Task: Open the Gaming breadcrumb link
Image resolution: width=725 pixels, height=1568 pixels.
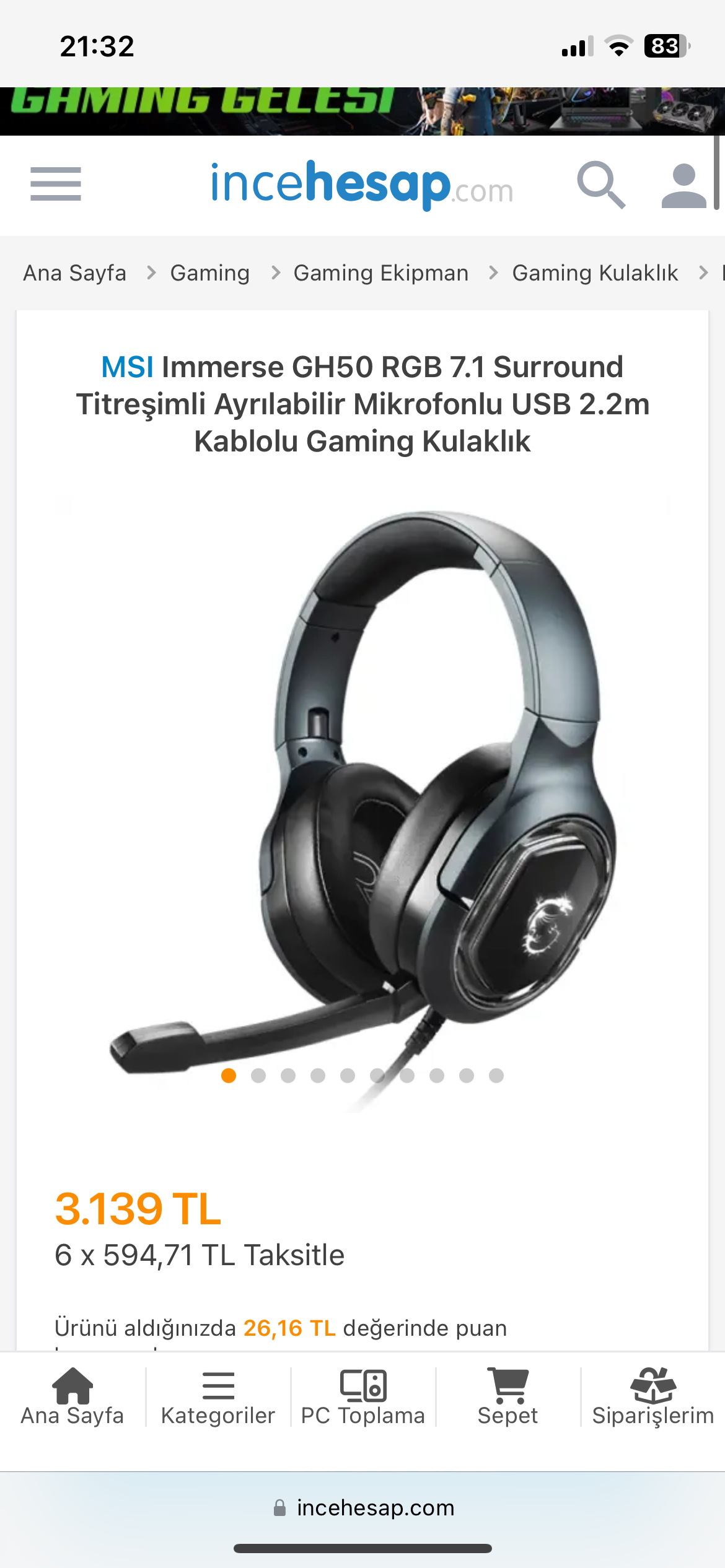Action: (209, 272)
